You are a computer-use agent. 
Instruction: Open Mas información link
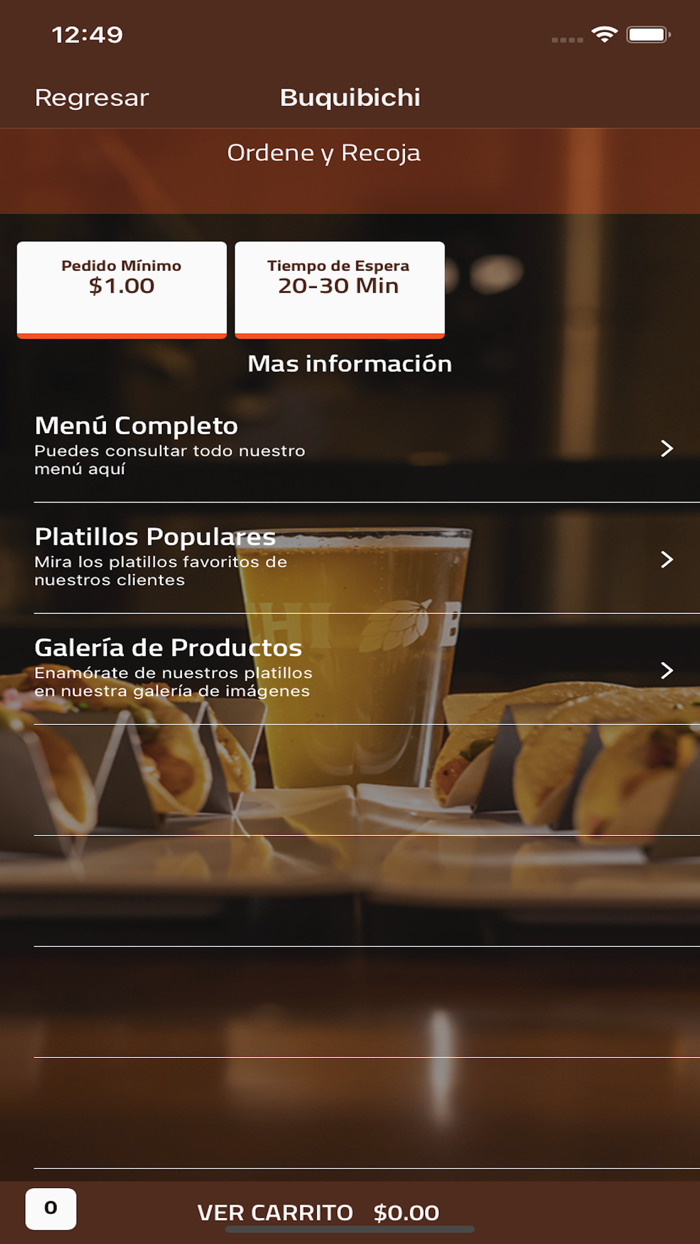(x=350, y=364)
